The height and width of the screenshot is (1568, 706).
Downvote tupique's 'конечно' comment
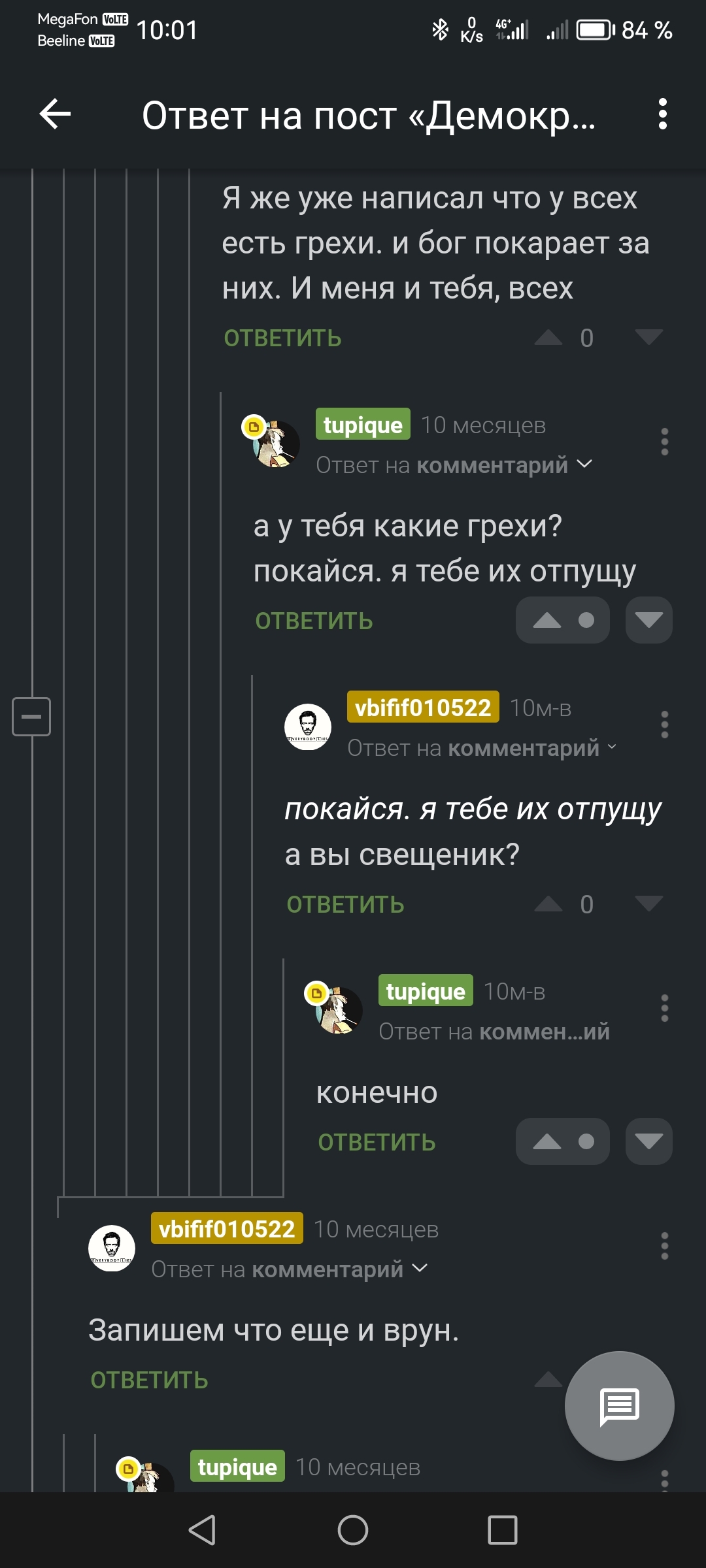(648, 1141)
